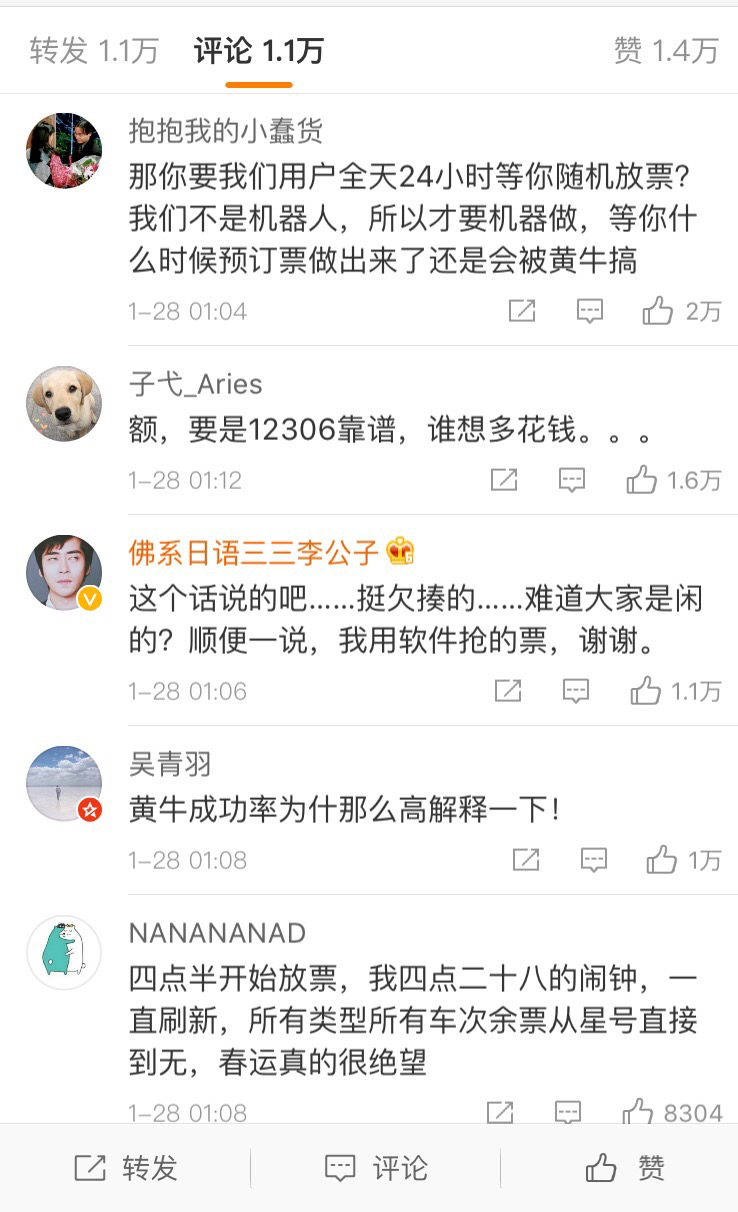Open 子弋_Aries's profile via username
The width and height of the screenshot is (738, 1212).
pos(196,384)
